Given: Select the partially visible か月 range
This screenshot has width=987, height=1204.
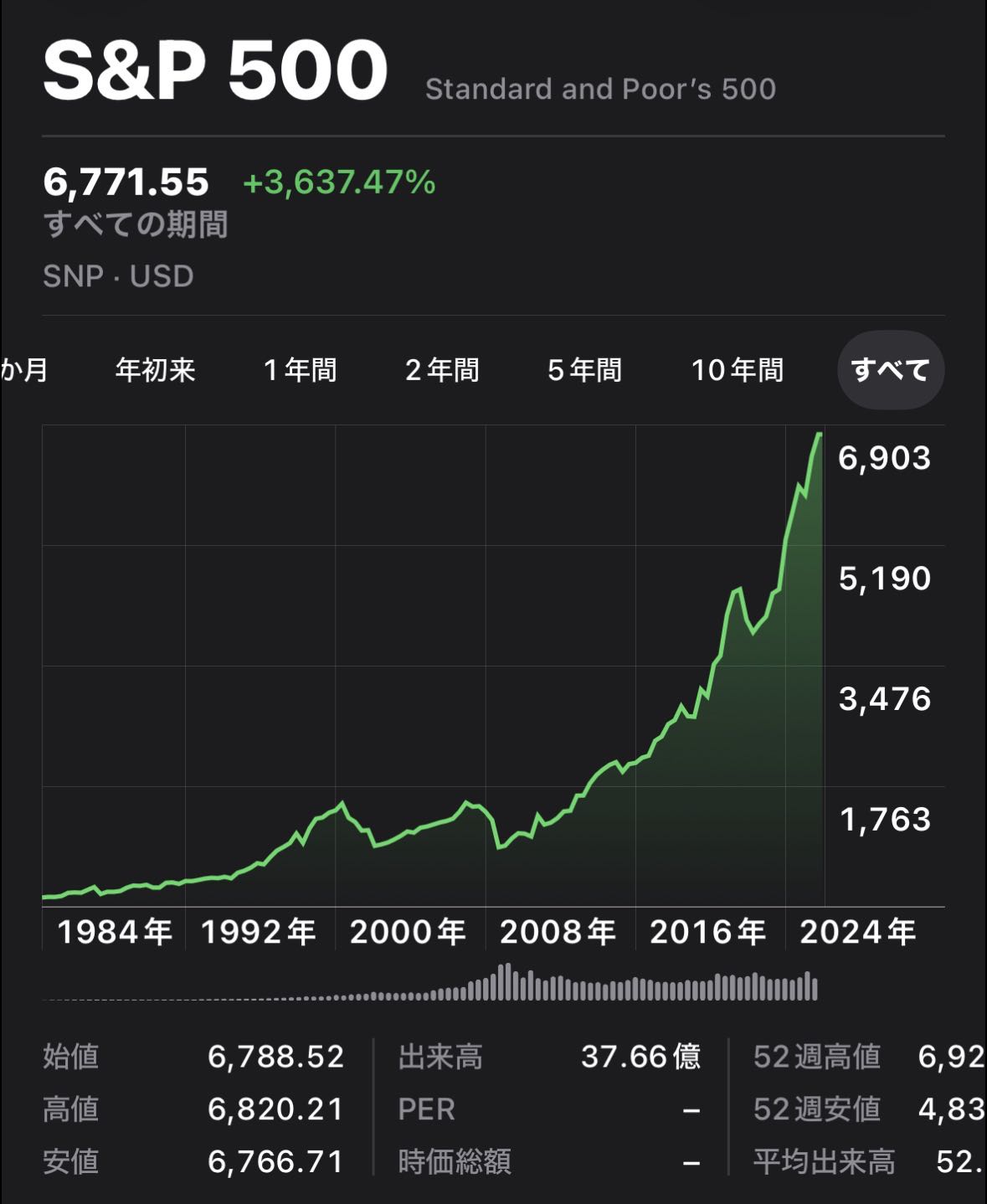Looking at the screenshot, I should point(23,369).
